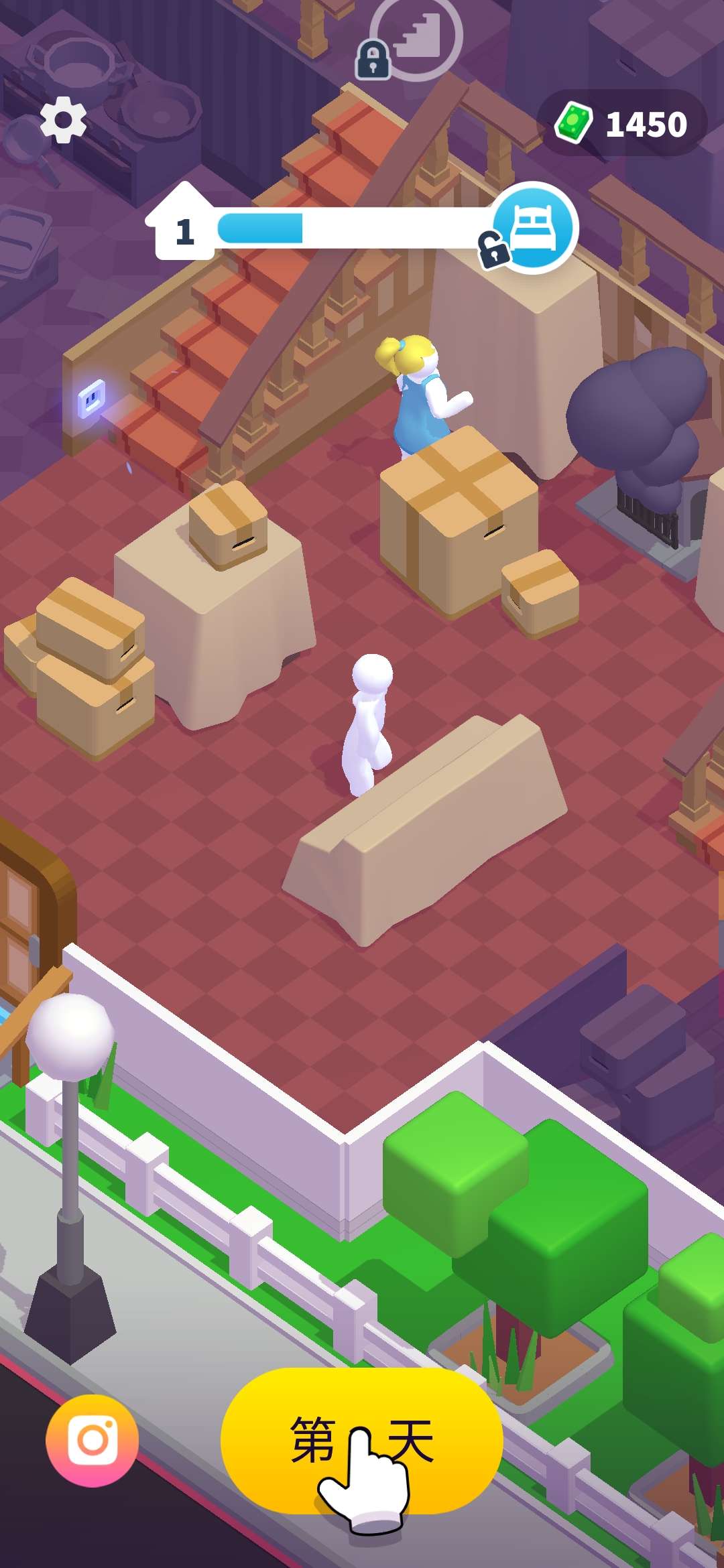Screen dimensions: 724x1568
Task: Tap the locked stairs icon
Action: [416, 39]
